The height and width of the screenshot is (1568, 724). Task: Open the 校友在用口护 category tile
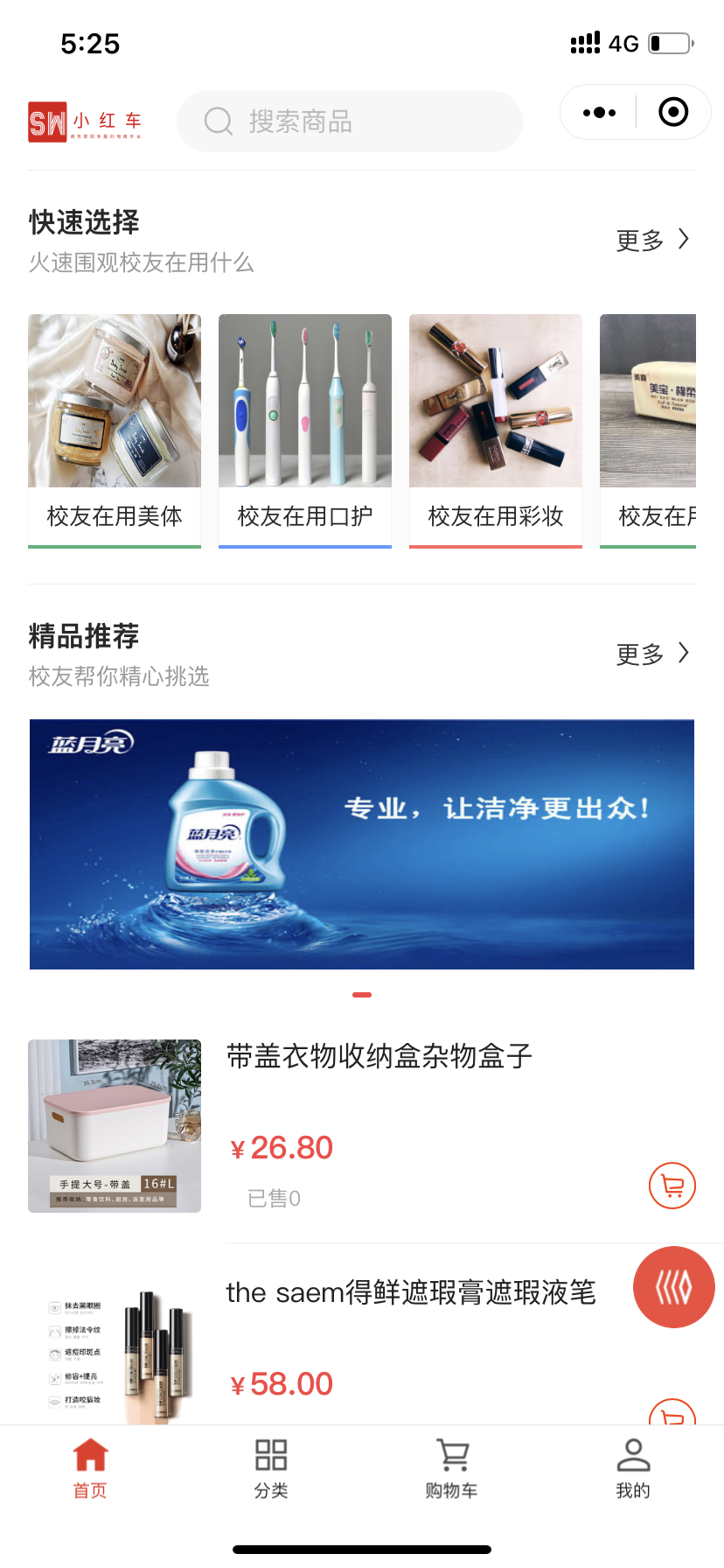point(305,430)
